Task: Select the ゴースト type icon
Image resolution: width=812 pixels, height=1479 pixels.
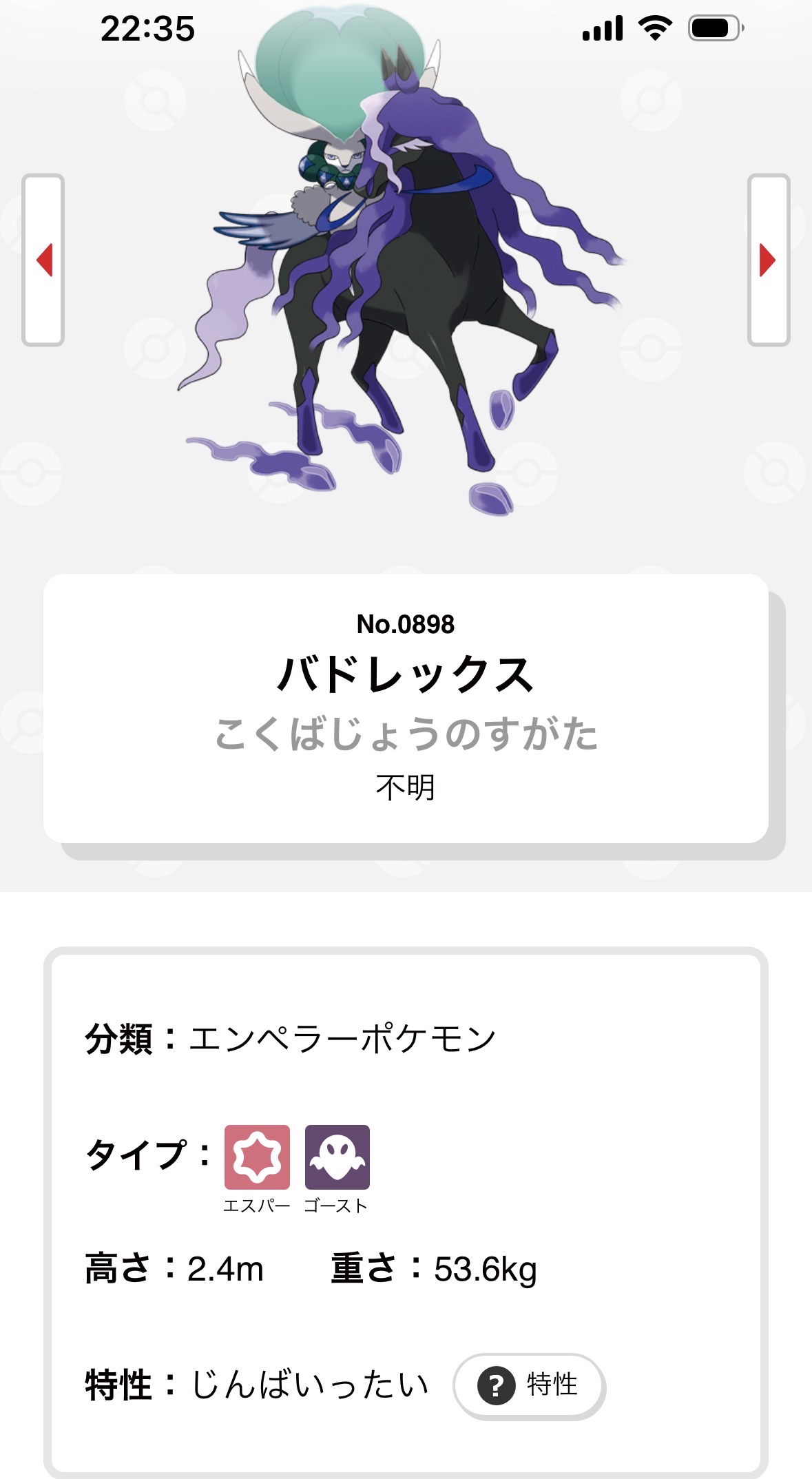Action: [x=337, y=1157]
